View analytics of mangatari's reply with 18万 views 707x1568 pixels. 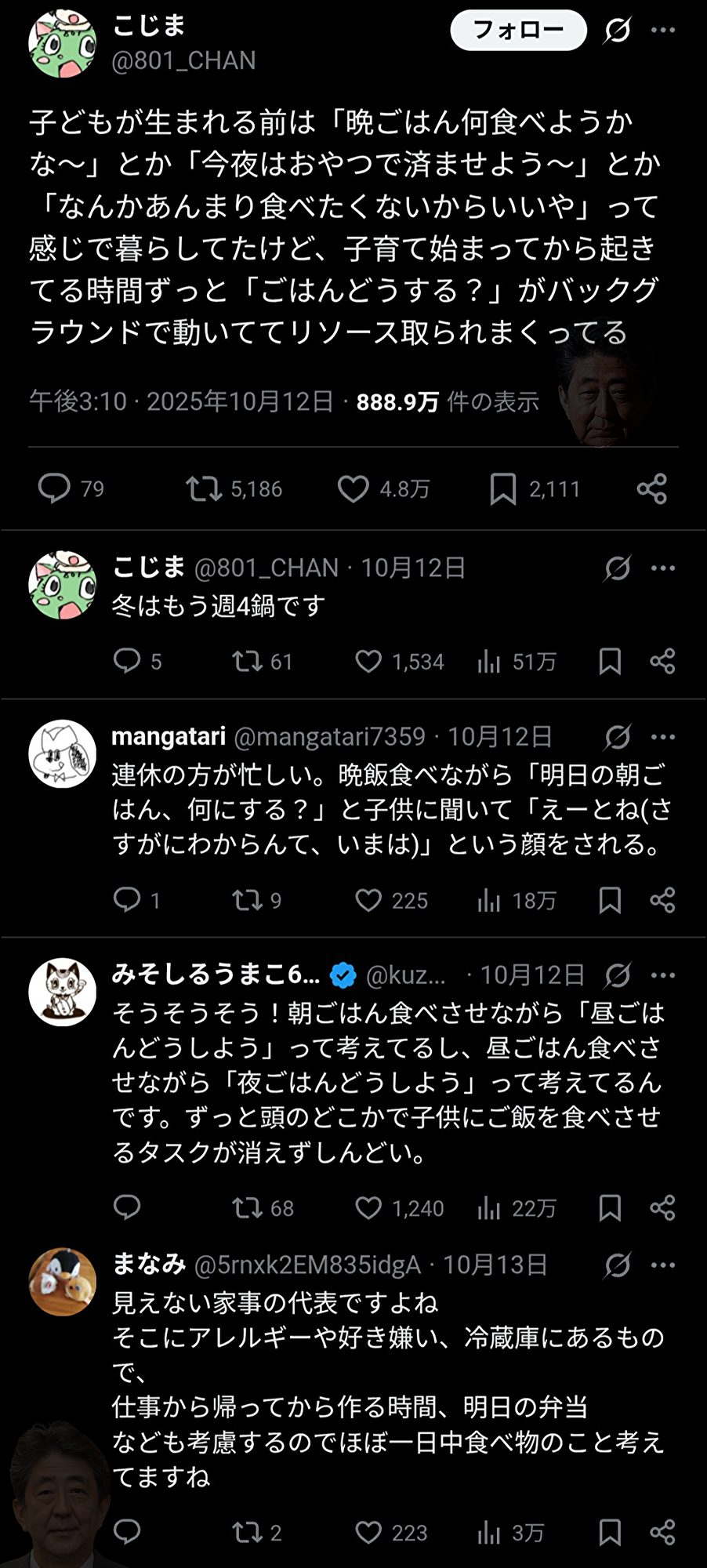click(489, 900)
